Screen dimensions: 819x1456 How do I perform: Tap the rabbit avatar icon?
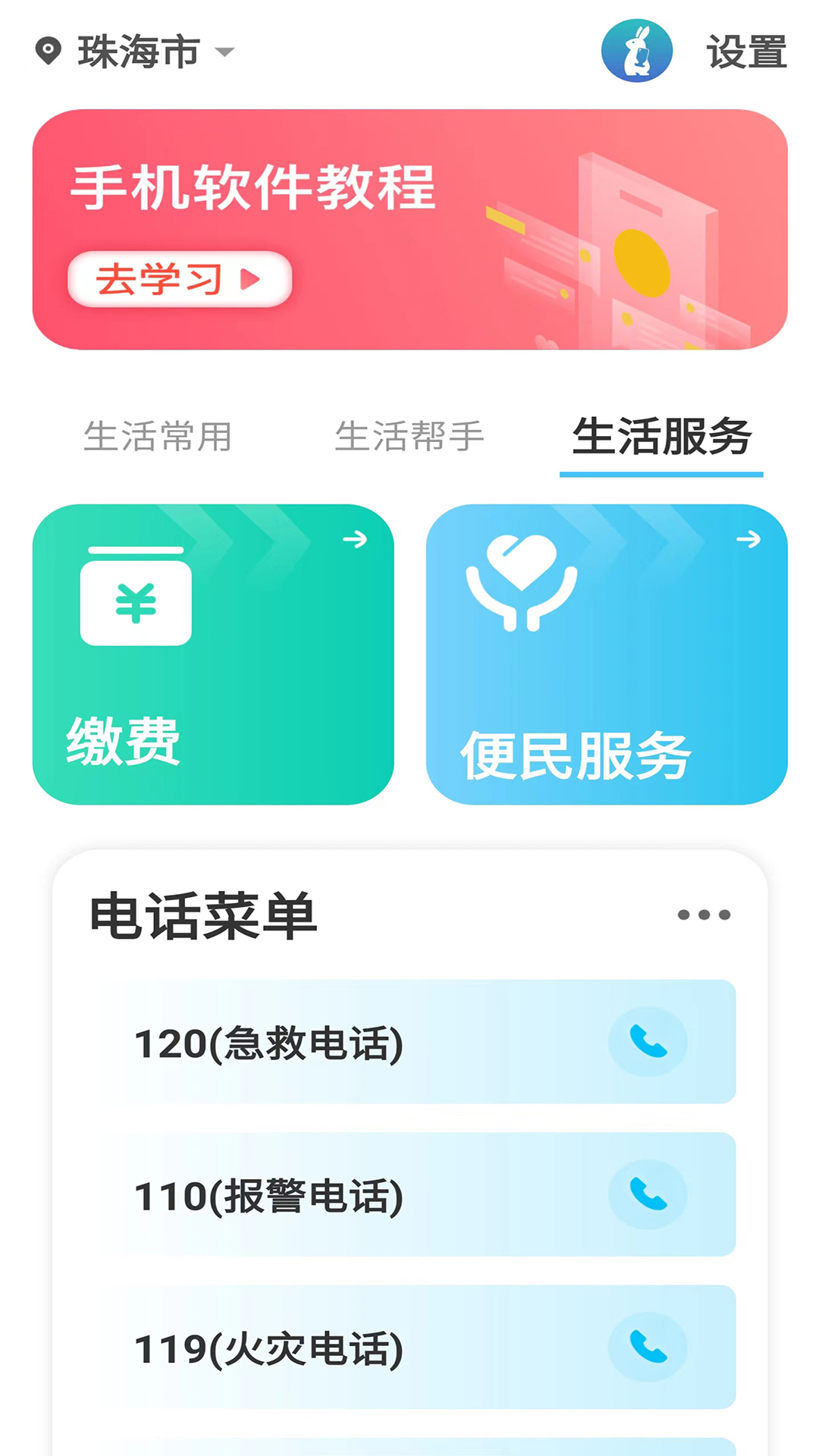click(x=636, y=51)
